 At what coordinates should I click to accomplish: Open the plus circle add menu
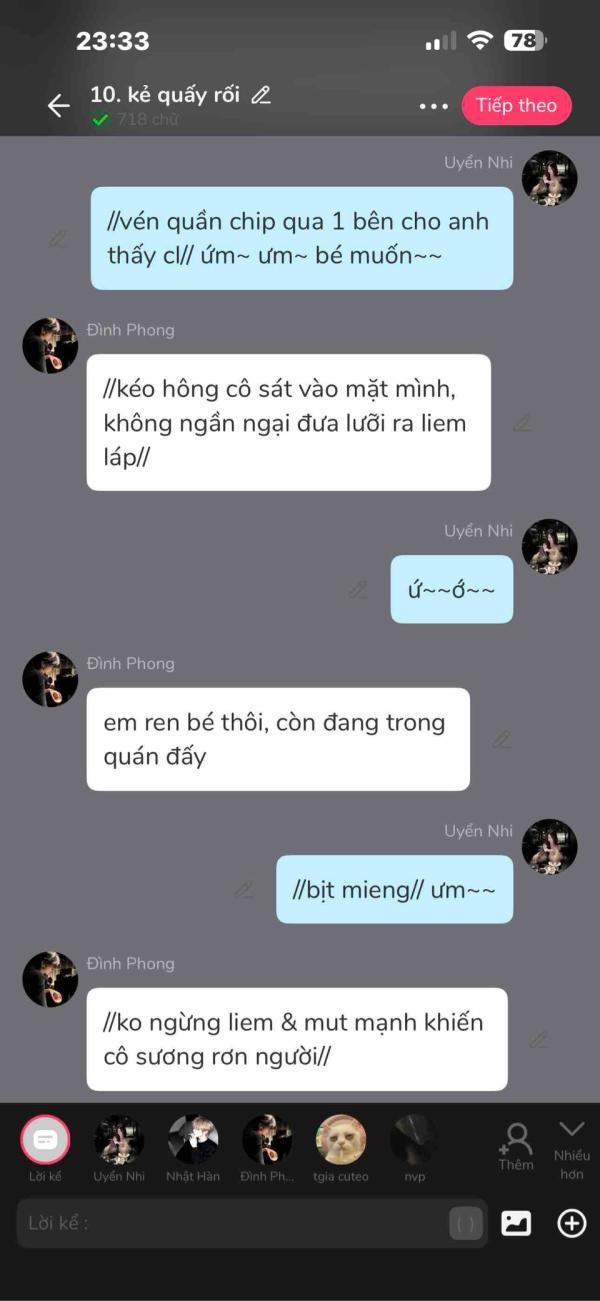coord(572,1223)
